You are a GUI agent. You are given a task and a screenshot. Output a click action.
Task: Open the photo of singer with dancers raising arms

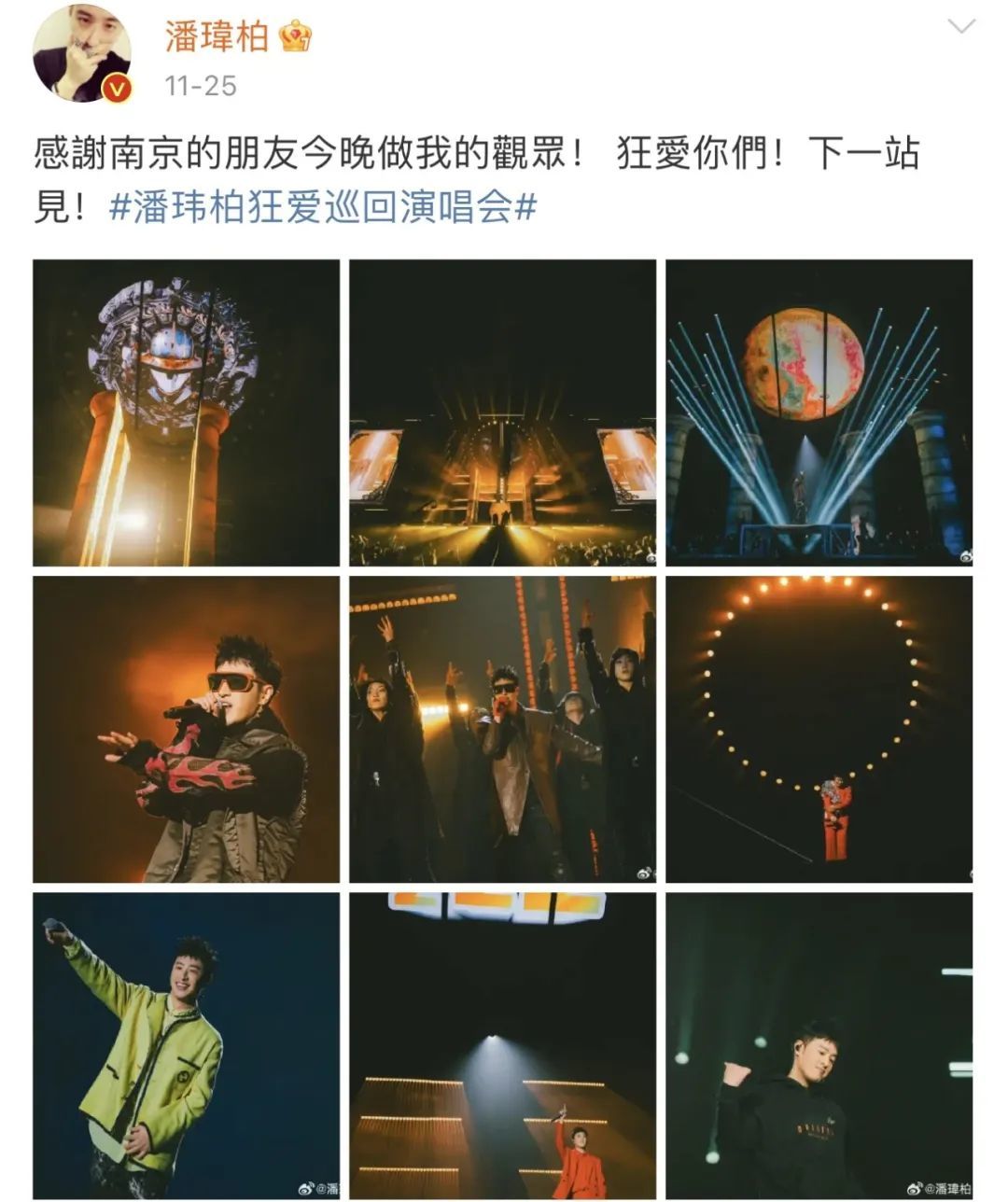[x=502, y=729]
